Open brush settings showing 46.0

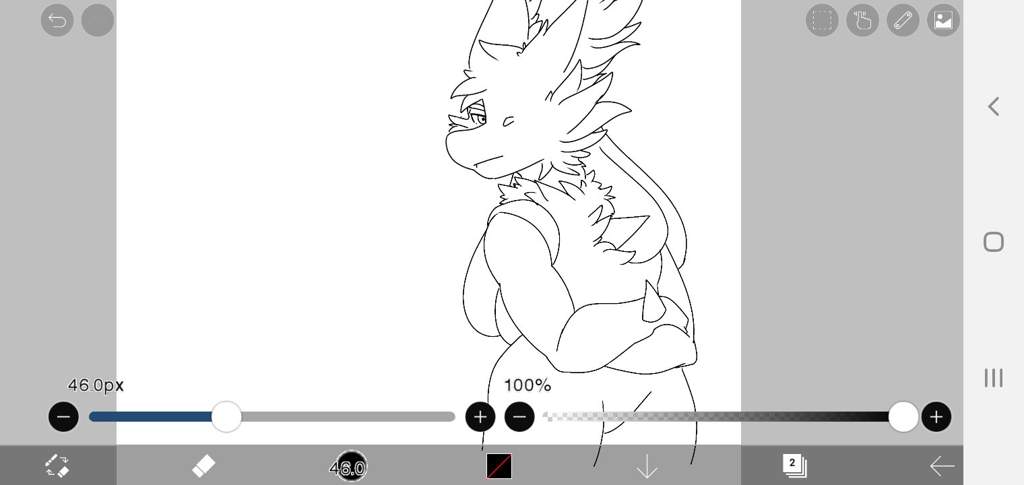pos(349,466)
